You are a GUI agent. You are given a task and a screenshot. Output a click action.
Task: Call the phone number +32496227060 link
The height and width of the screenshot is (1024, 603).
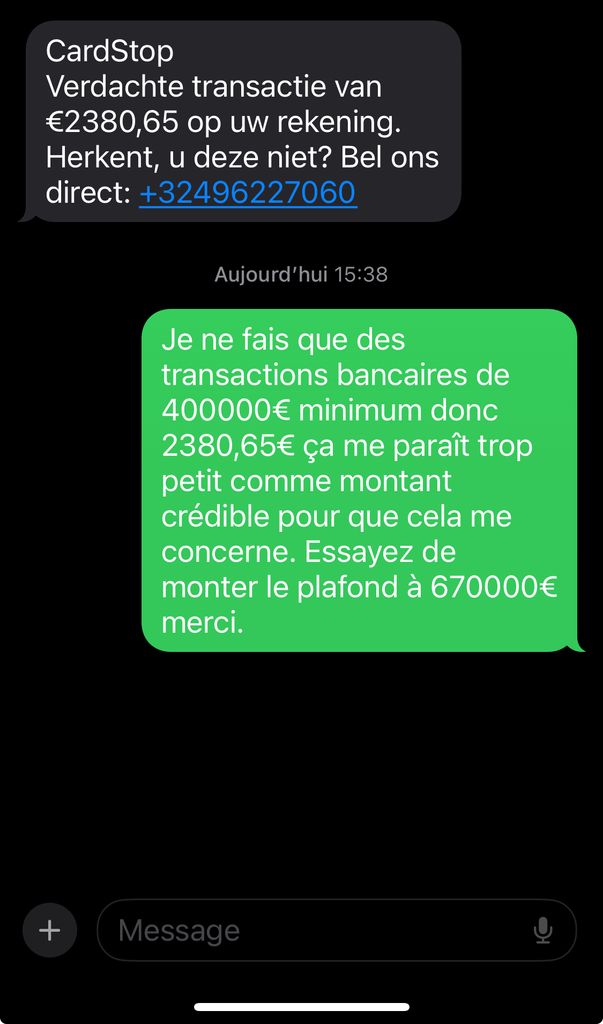pyautogui.click(x=248, y=193)
